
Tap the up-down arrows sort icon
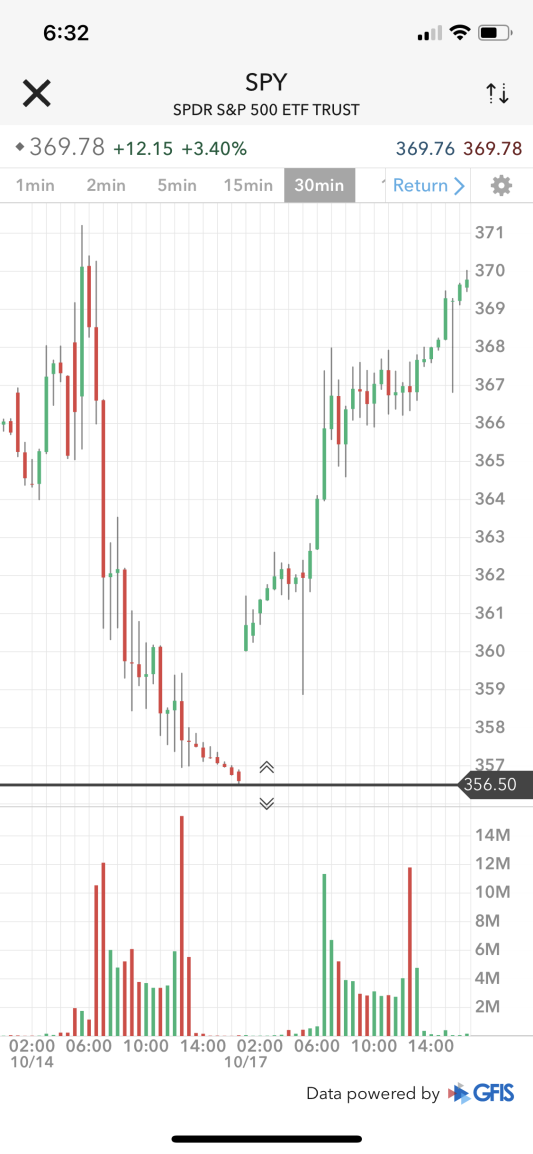click(498, 93)
